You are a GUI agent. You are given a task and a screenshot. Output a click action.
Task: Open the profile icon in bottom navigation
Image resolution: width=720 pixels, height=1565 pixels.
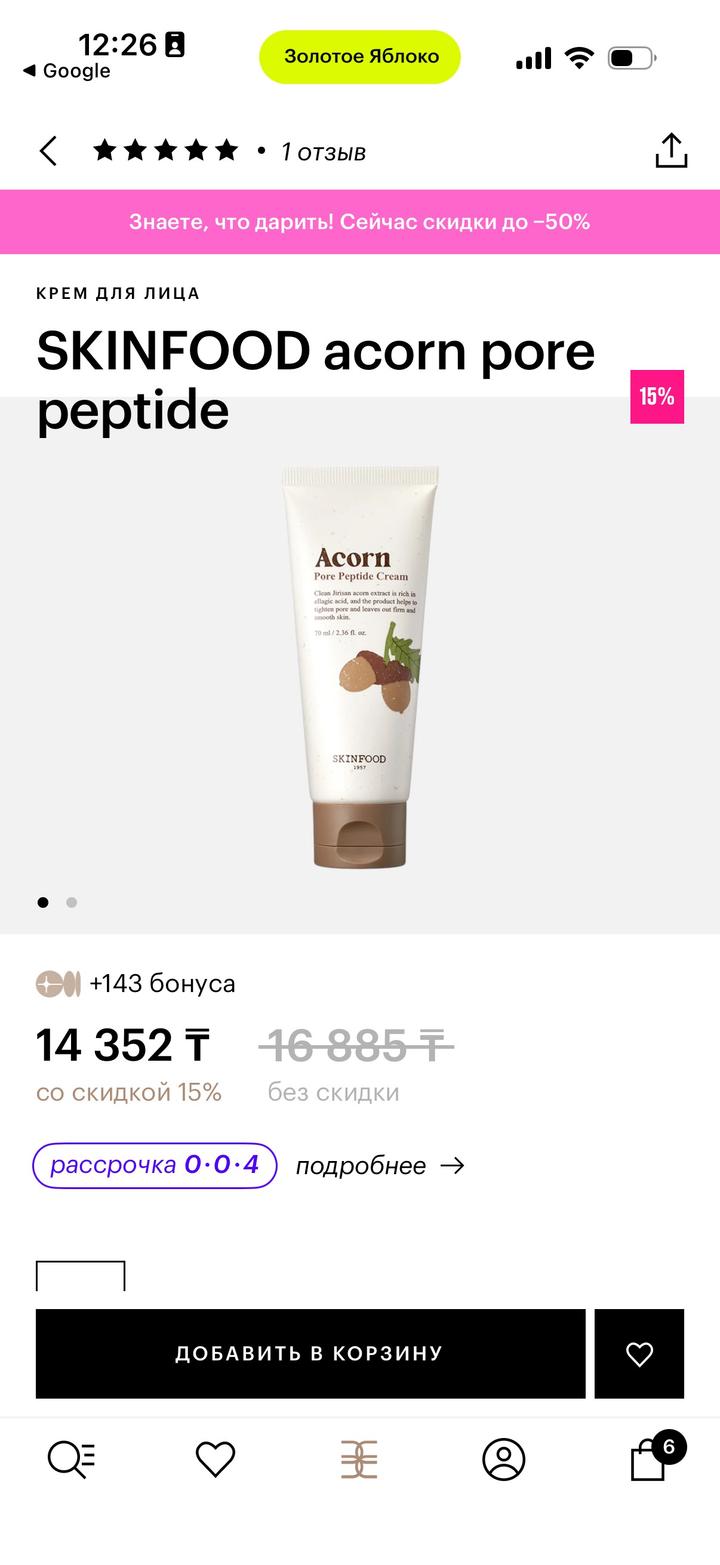coord(504,1461)
